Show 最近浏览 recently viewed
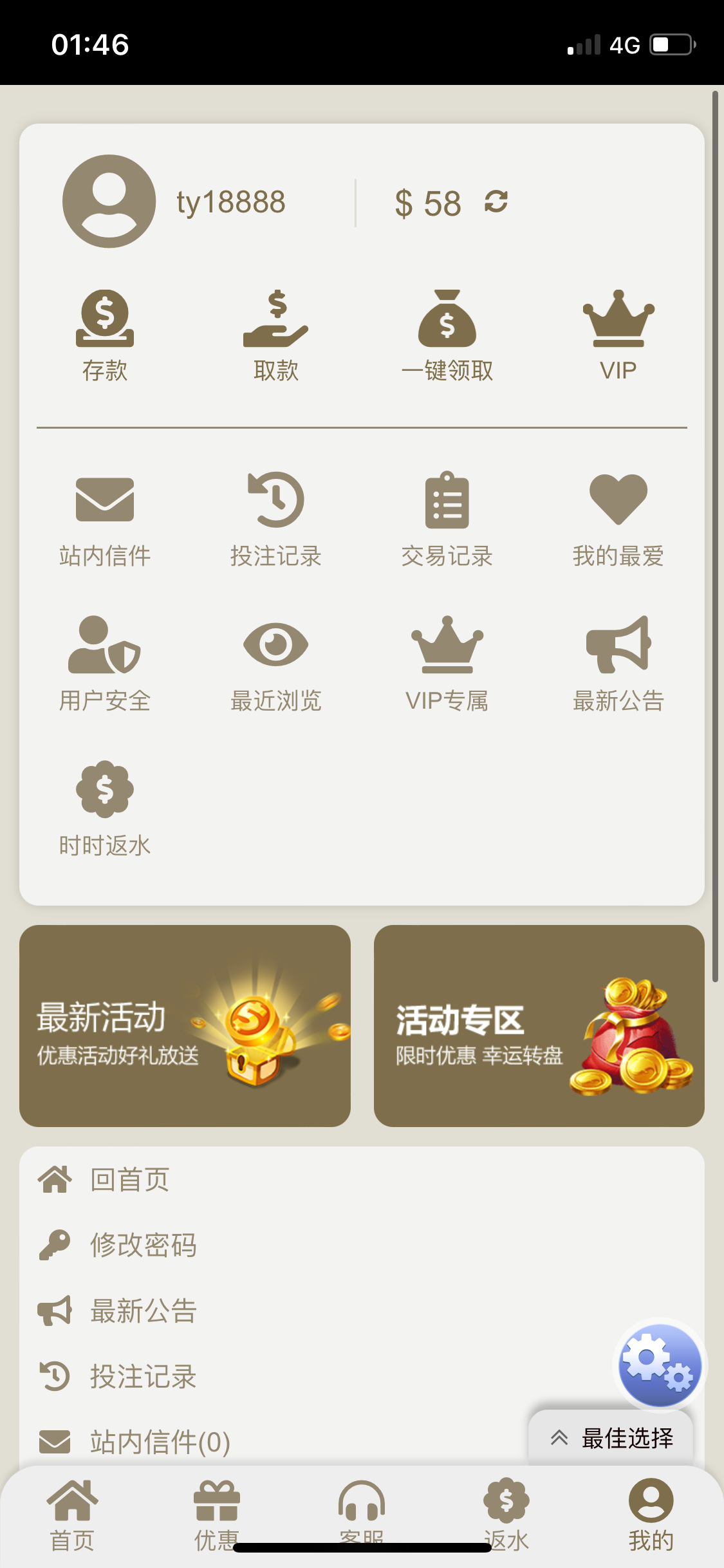 pyautogui.click(x=275, y=664)
